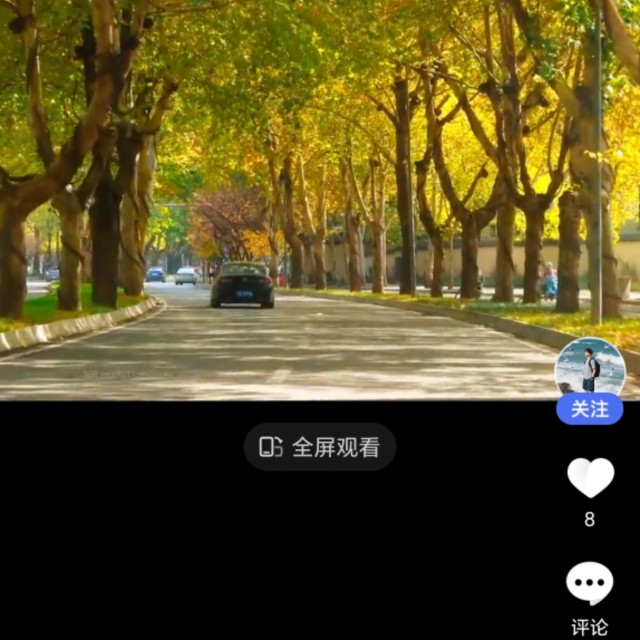The image size is (640, 640).
Task: Follow the creator with 关注 button
Action: point(589,409)
